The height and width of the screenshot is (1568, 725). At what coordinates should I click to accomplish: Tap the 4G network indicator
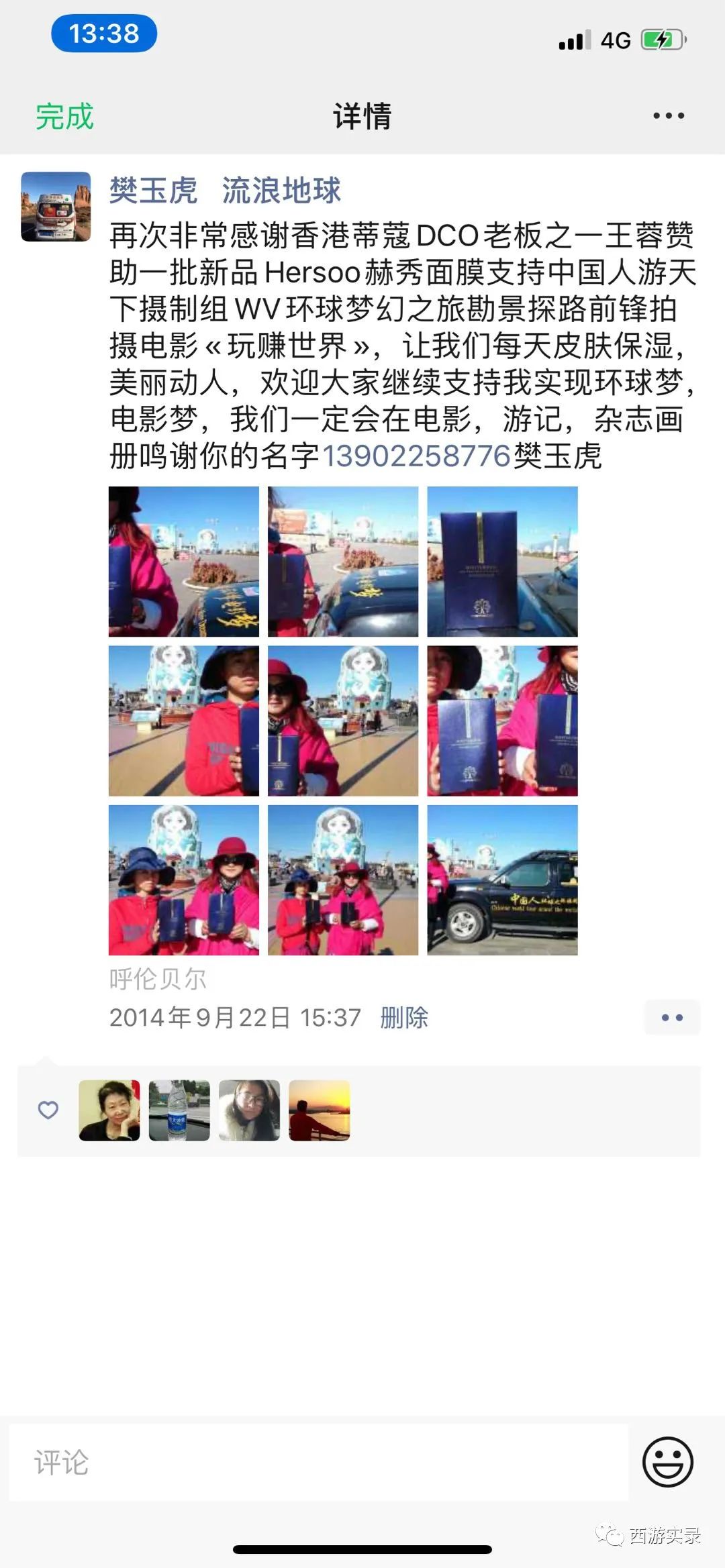coord(614,40)
